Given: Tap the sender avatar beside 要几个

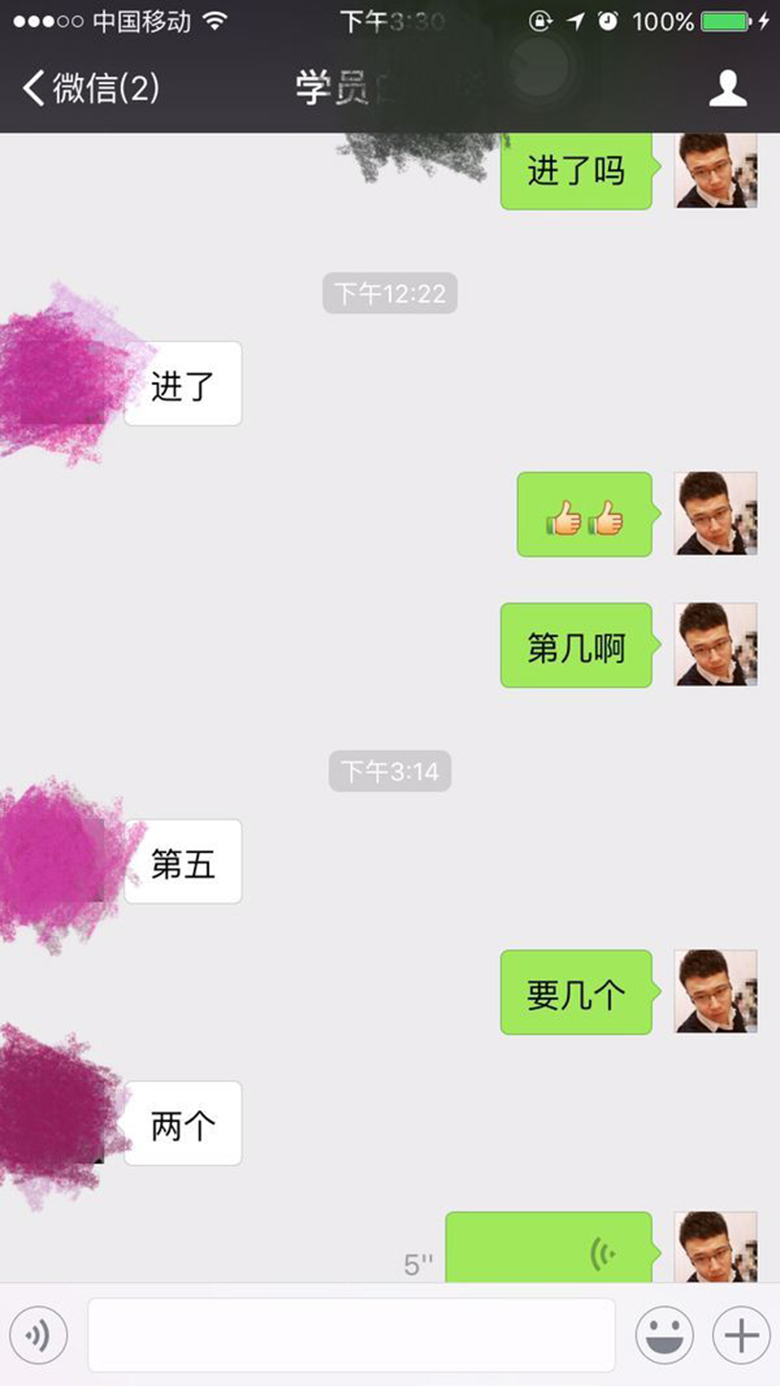Looking at the screenshot, I should click(x=715, y=991).
